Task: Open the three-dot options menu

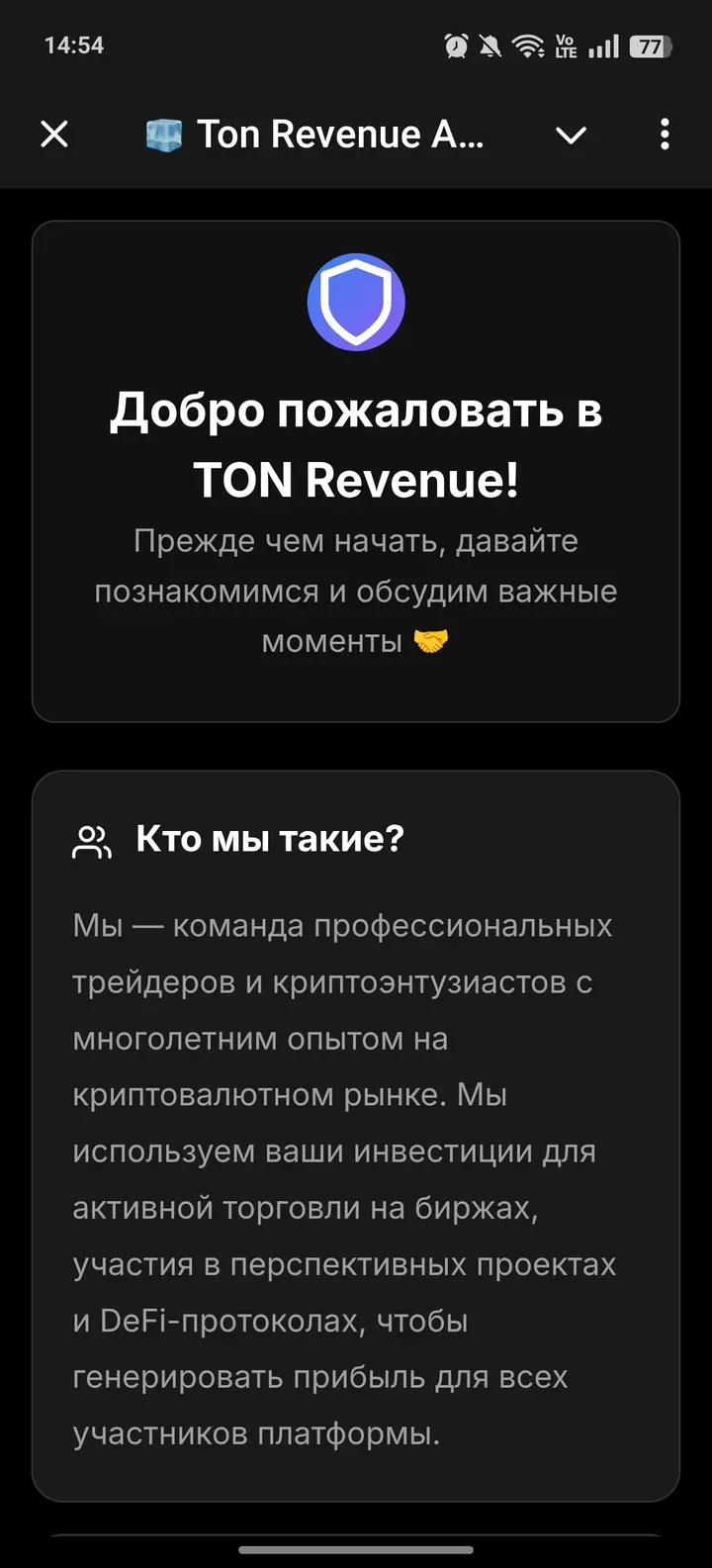Action: 664,135
